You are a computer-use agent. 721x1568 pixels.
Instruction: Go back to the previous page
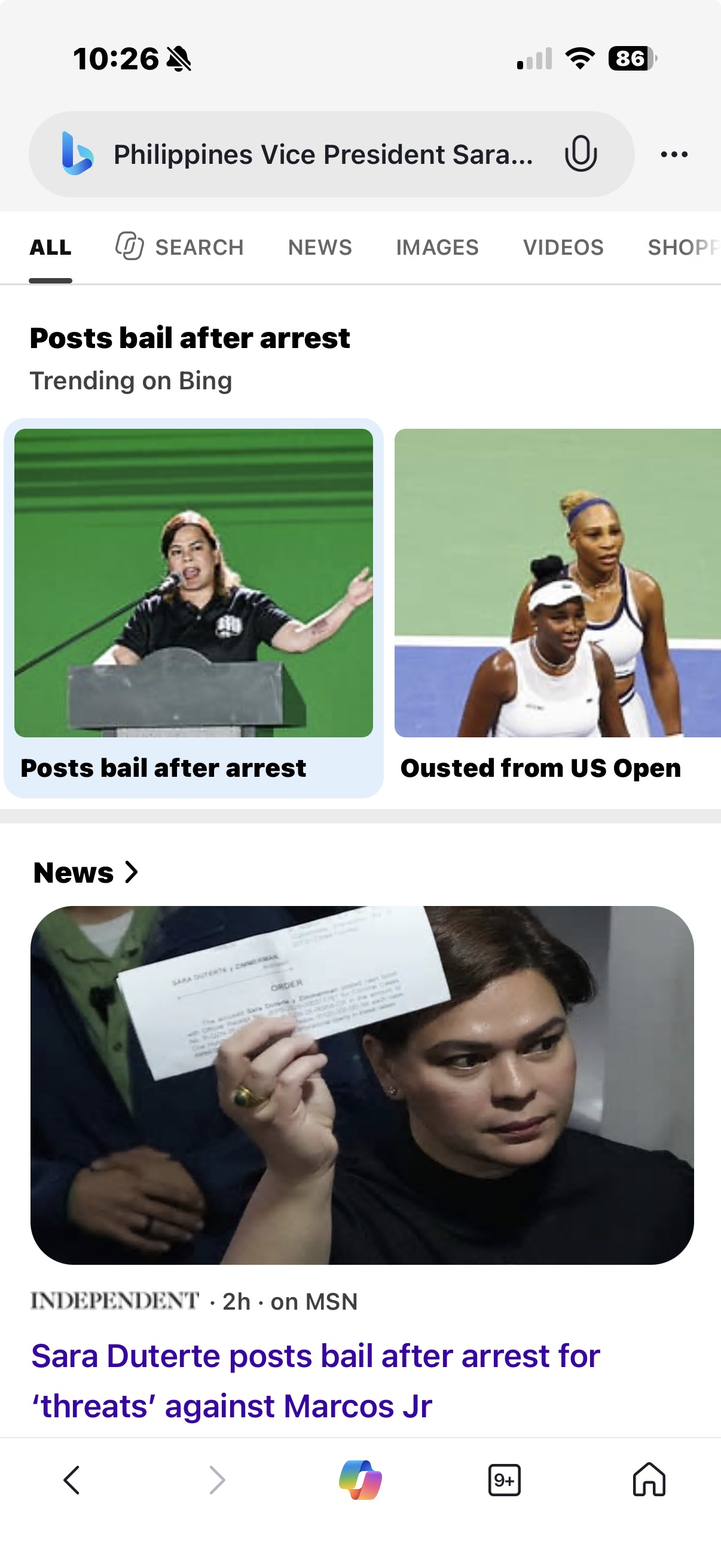click(x=72, y=1479)
